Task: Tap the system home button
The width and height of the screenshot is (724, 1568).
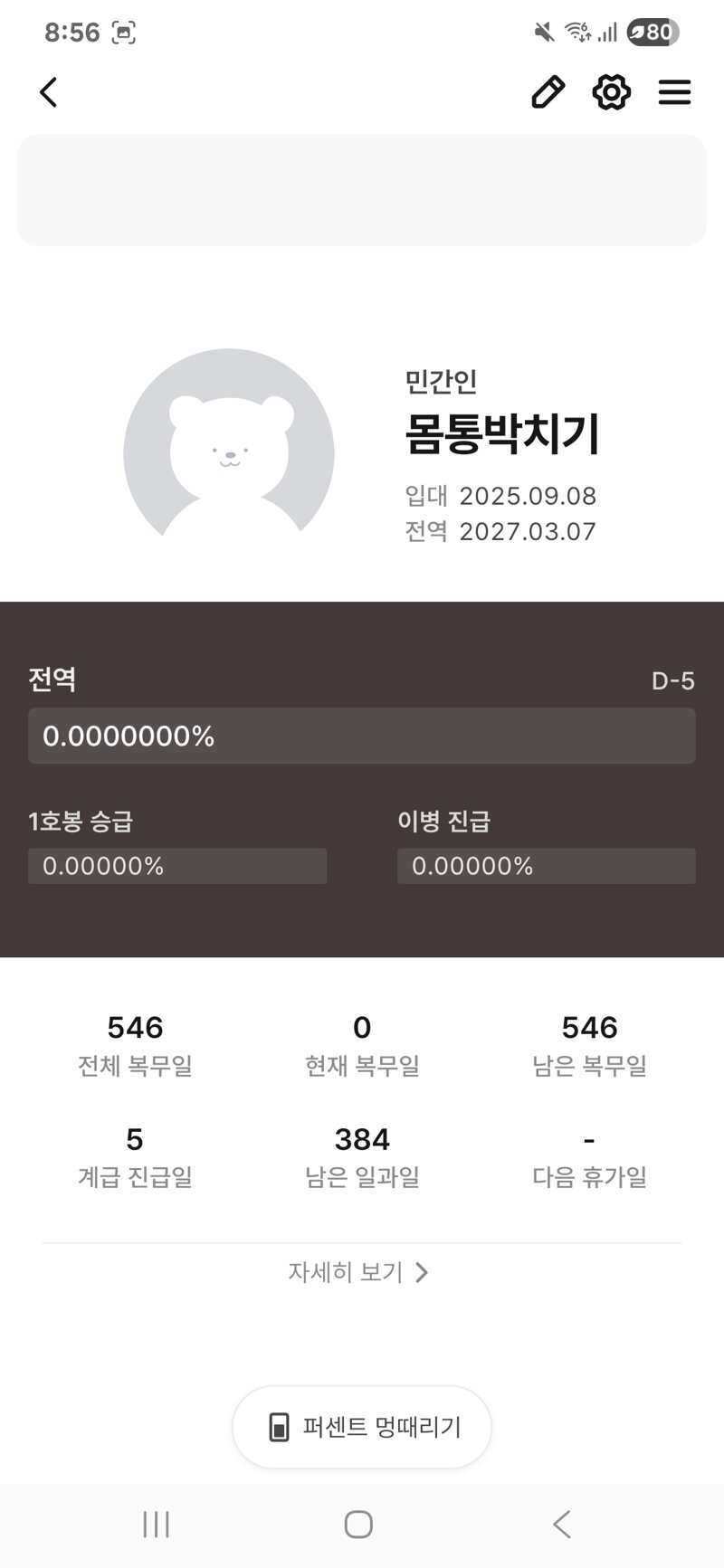Action: tap(358, 1524)
